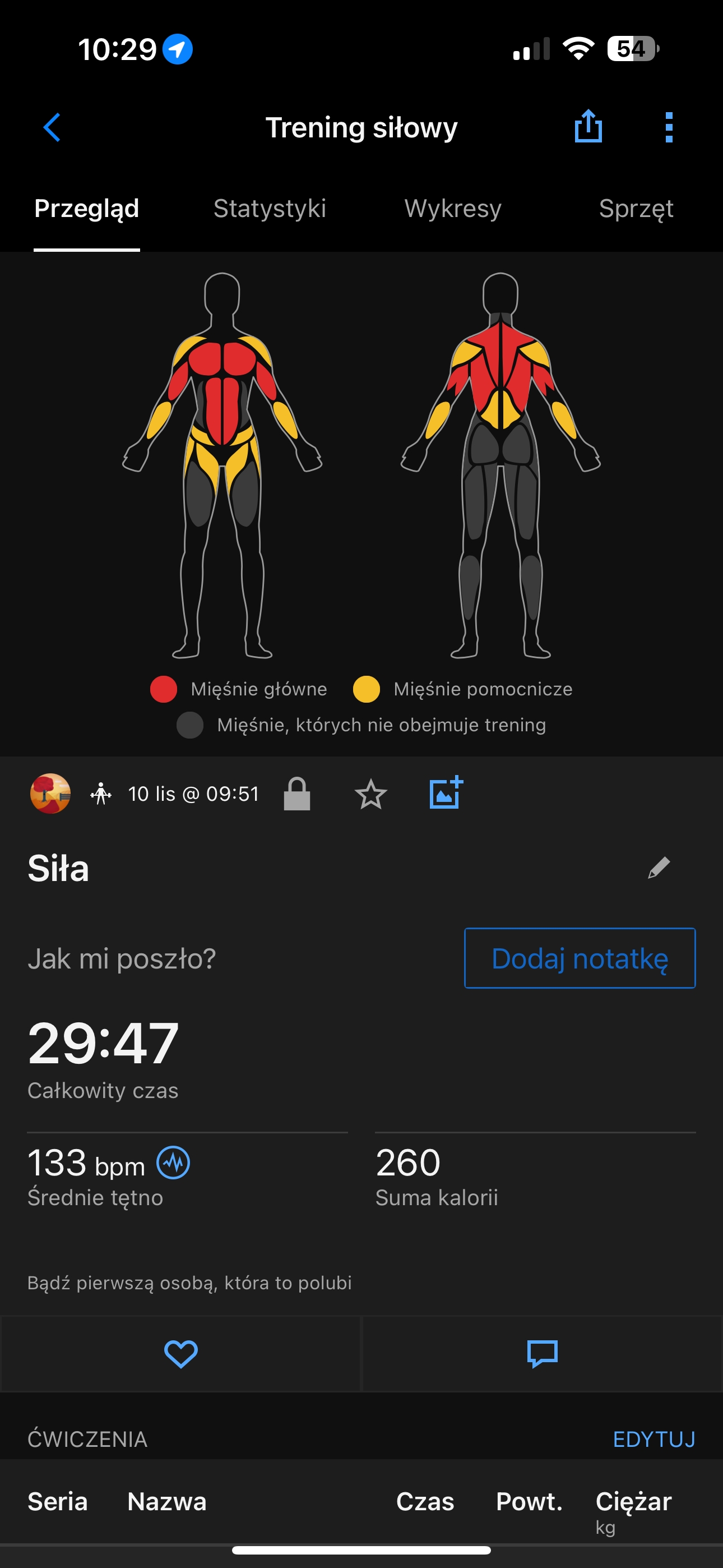The width and height of the screenshot is (723, 1568).
Task: Open the profile picture avatar
Action: coord(50,794)
